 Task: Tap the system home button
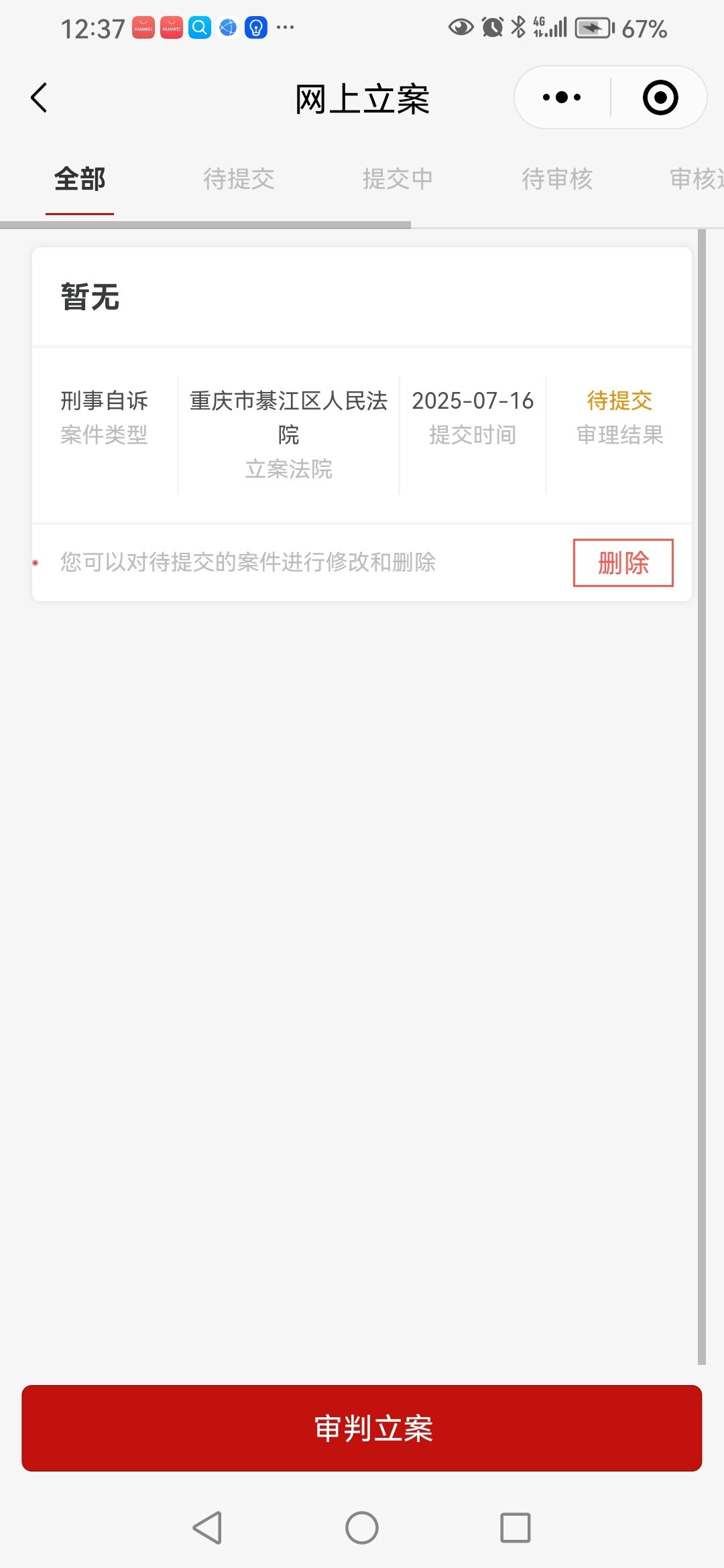pyautogui.click(x=362, y=1528)
